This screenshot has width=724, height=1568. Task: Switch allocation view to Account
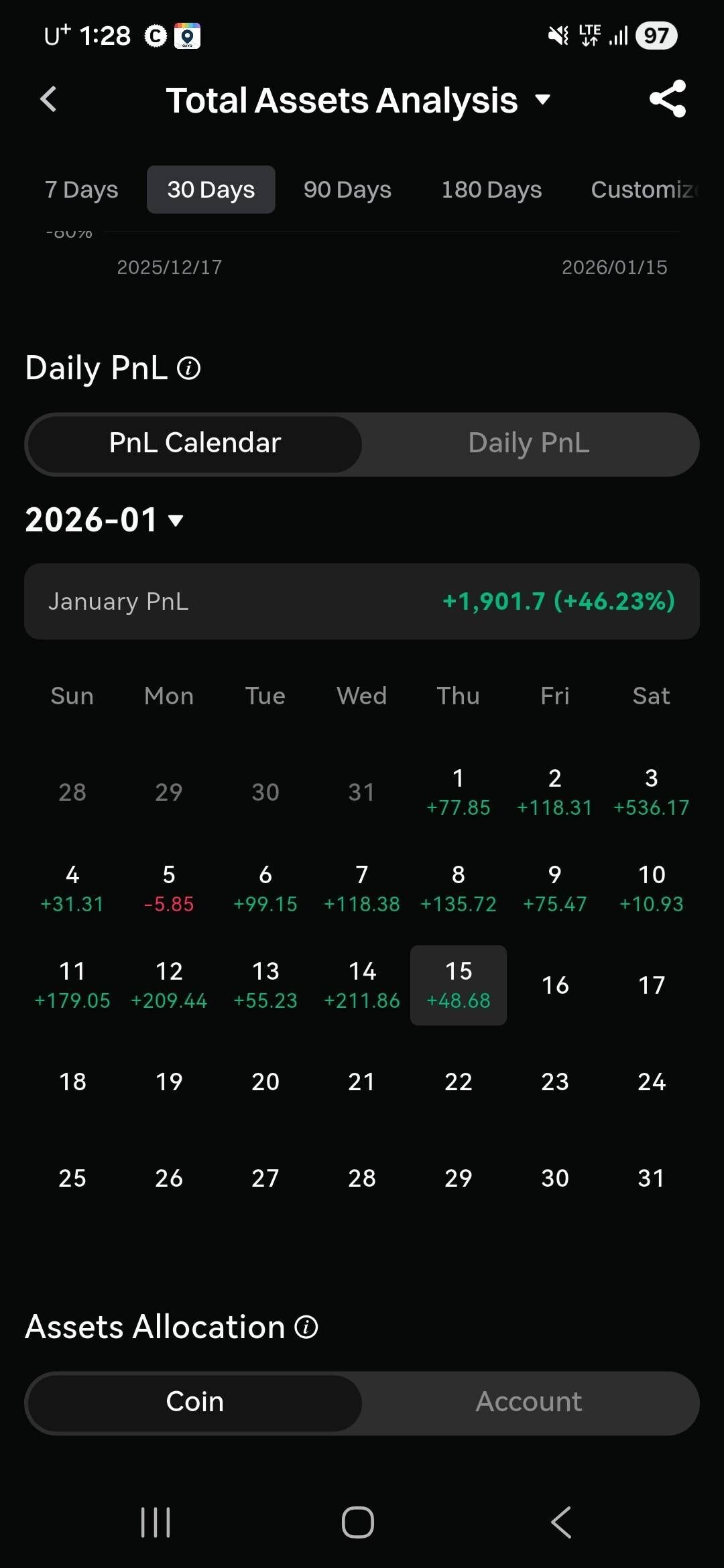point(529,1402)
